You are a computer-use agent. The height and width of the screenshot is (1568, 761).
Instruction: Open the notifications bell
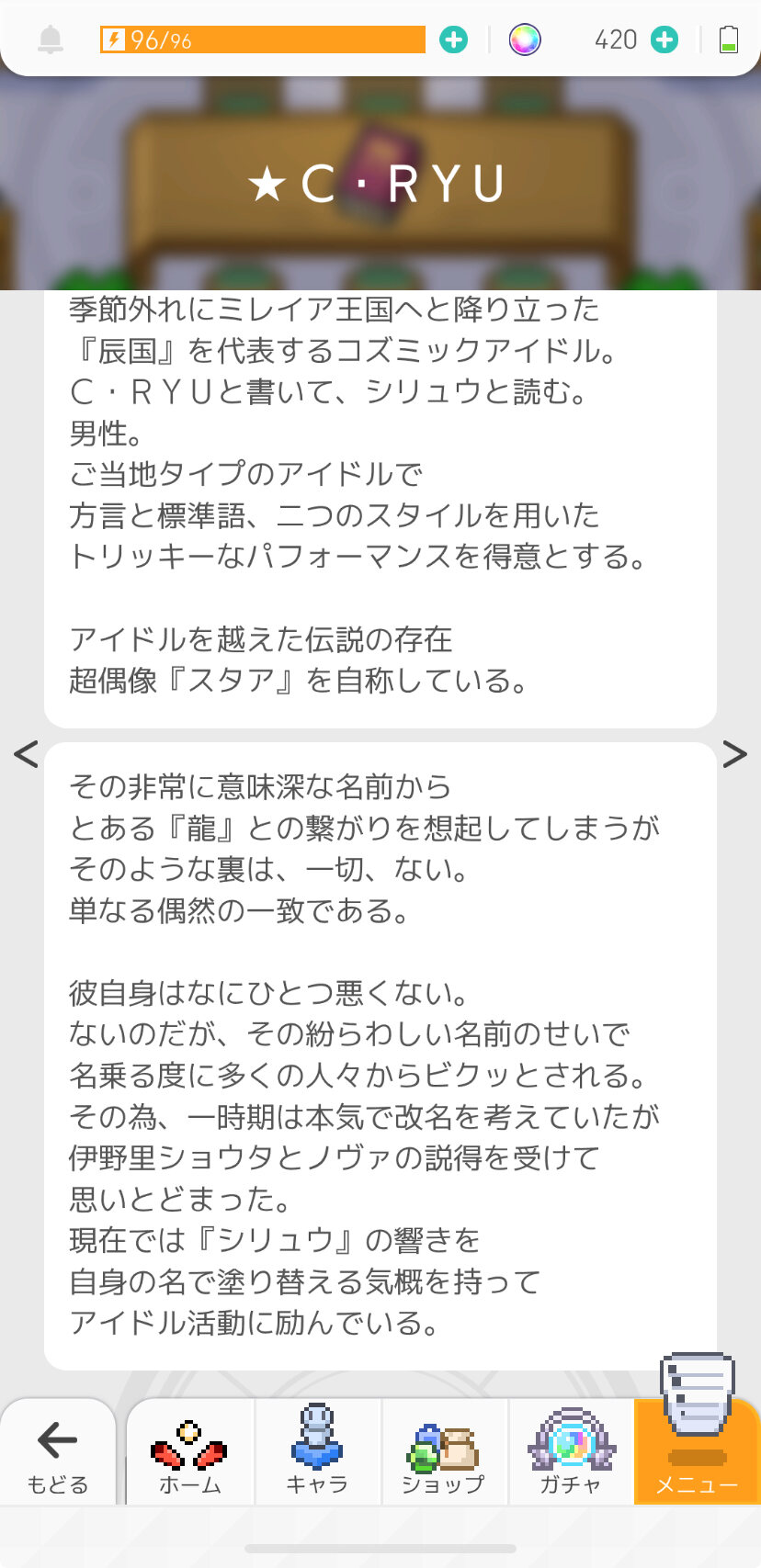tap(51, 39)
